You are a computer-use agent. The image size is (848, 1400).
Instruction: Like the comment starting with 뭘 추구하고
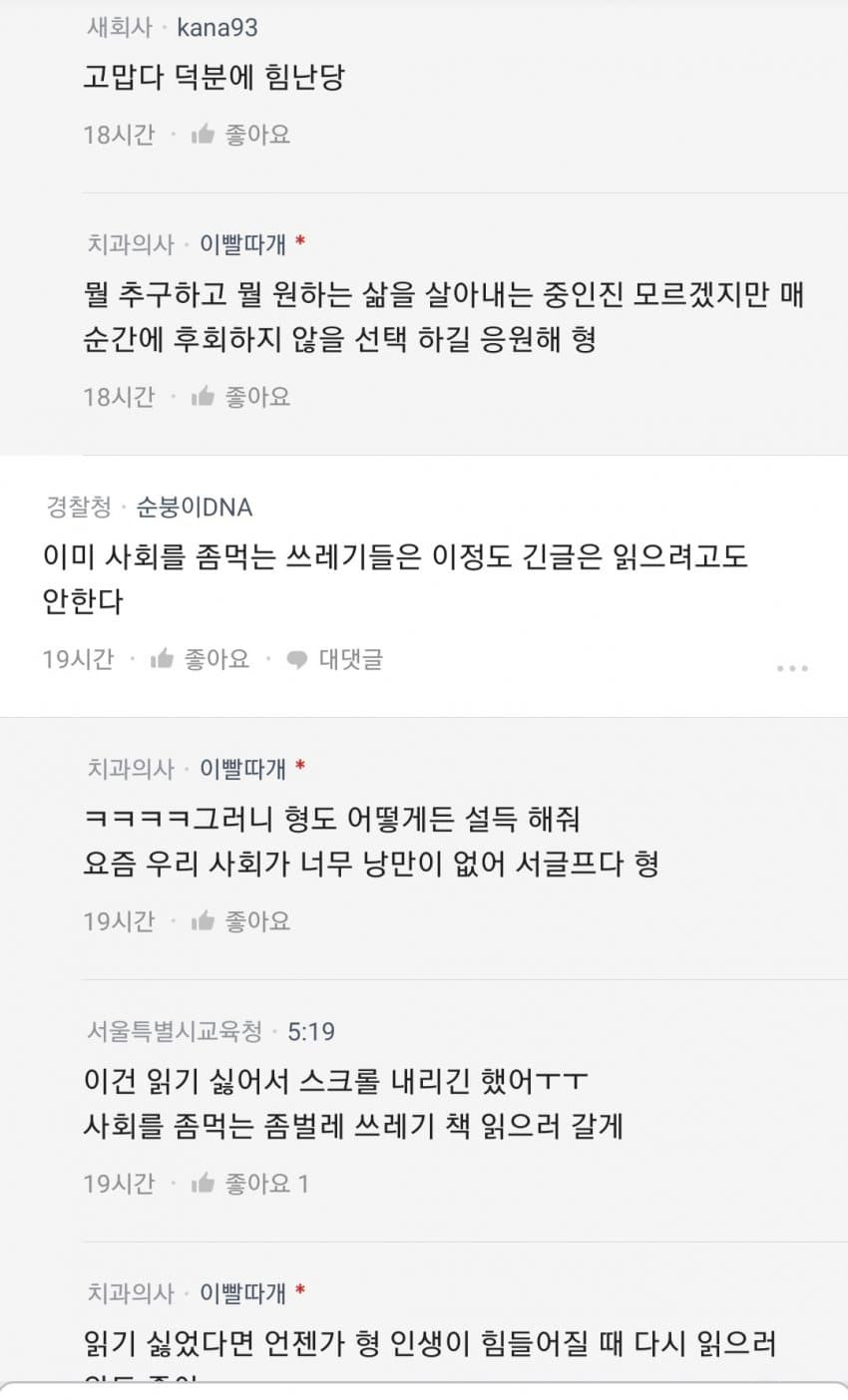(x=240, y=397)
